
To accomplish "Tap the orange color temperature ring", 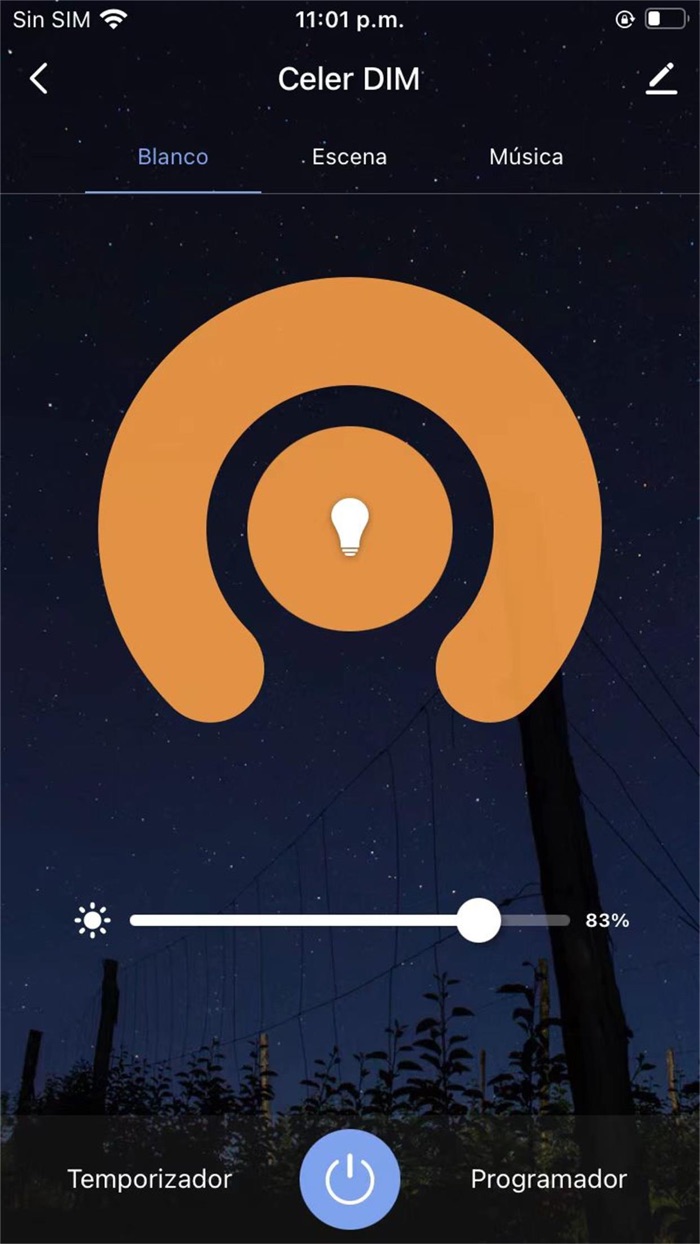I will [350, 332].
